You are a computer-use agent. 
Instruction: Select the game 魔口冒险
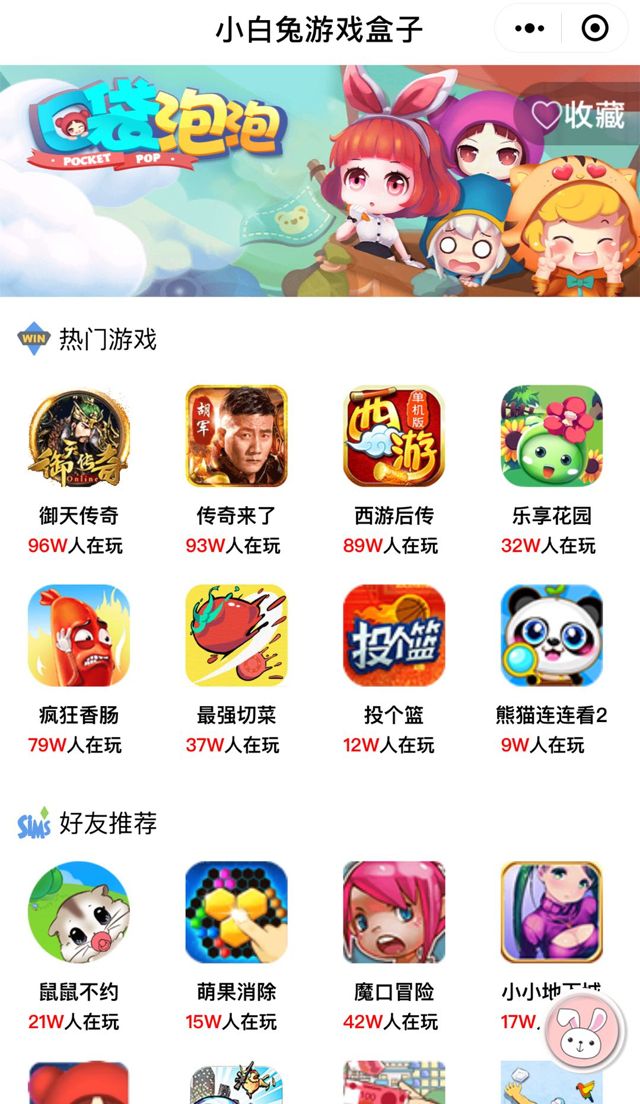[x=394, y=912]
